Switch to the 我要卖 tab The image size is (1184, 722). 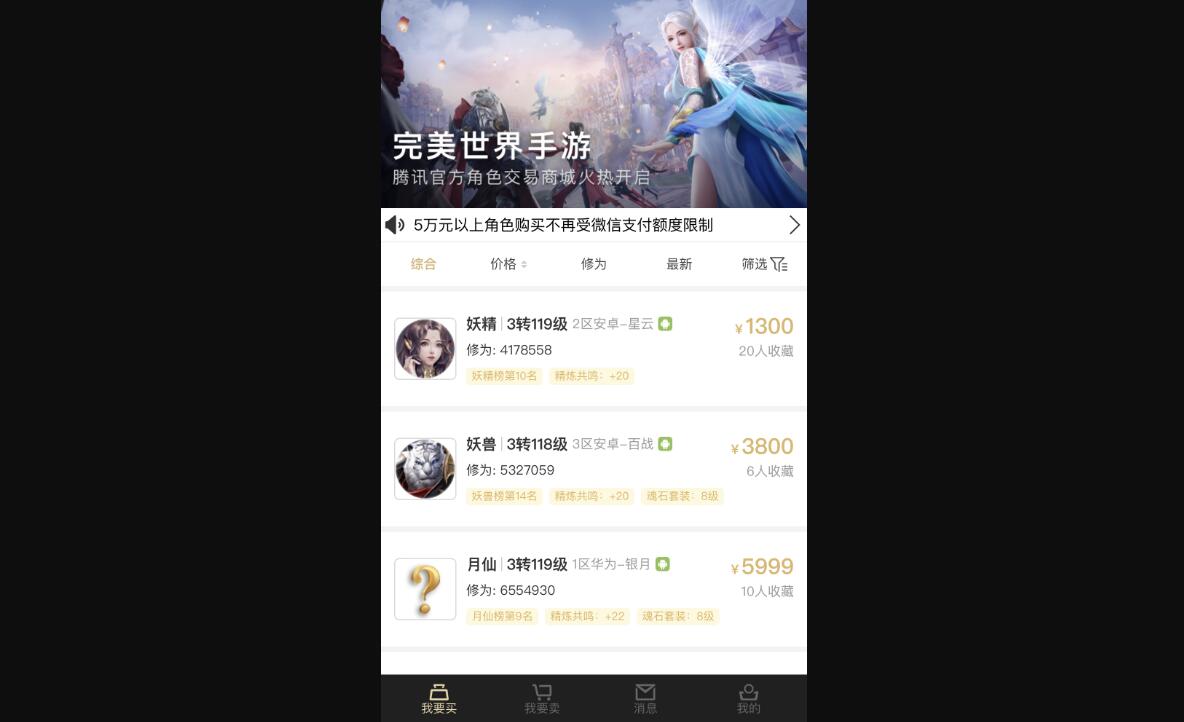pyautogui.click(x=542, y=698)
